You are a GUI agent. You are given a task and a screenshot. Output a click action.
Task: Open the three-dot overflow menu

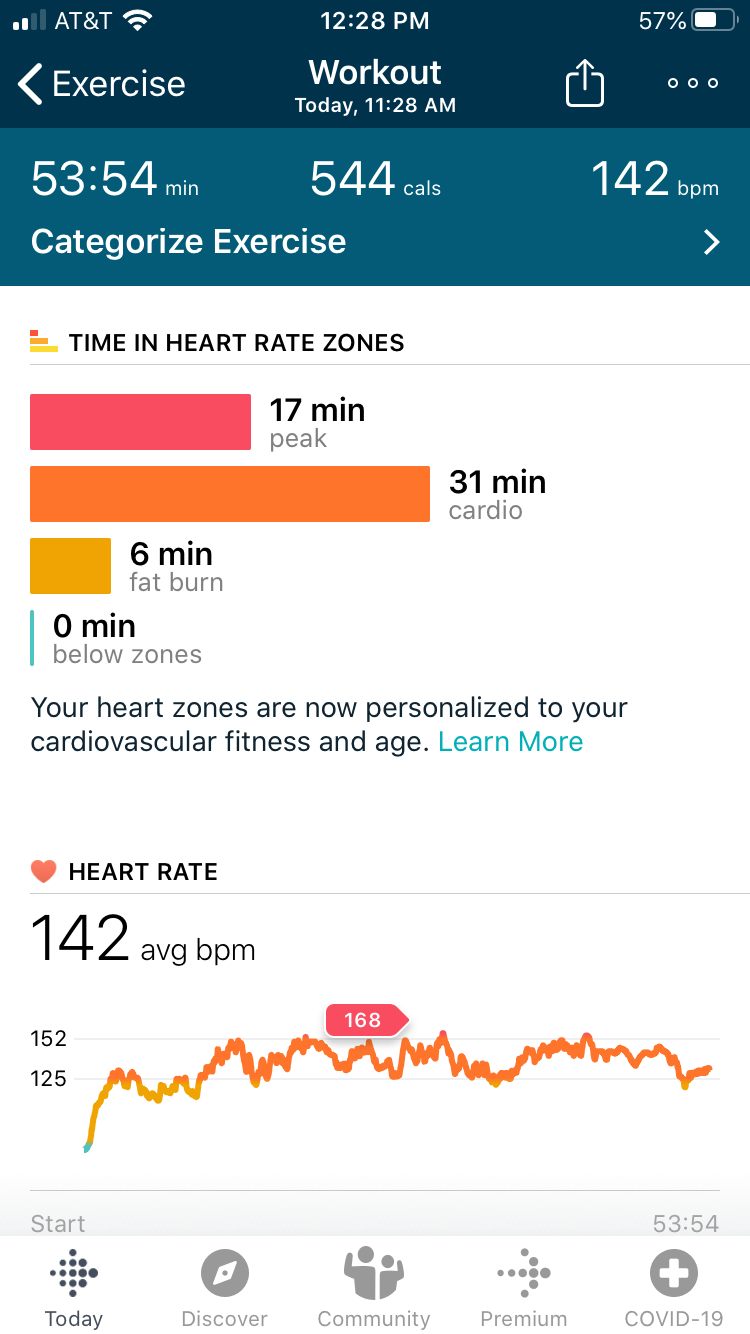click(x=693, y=84)
